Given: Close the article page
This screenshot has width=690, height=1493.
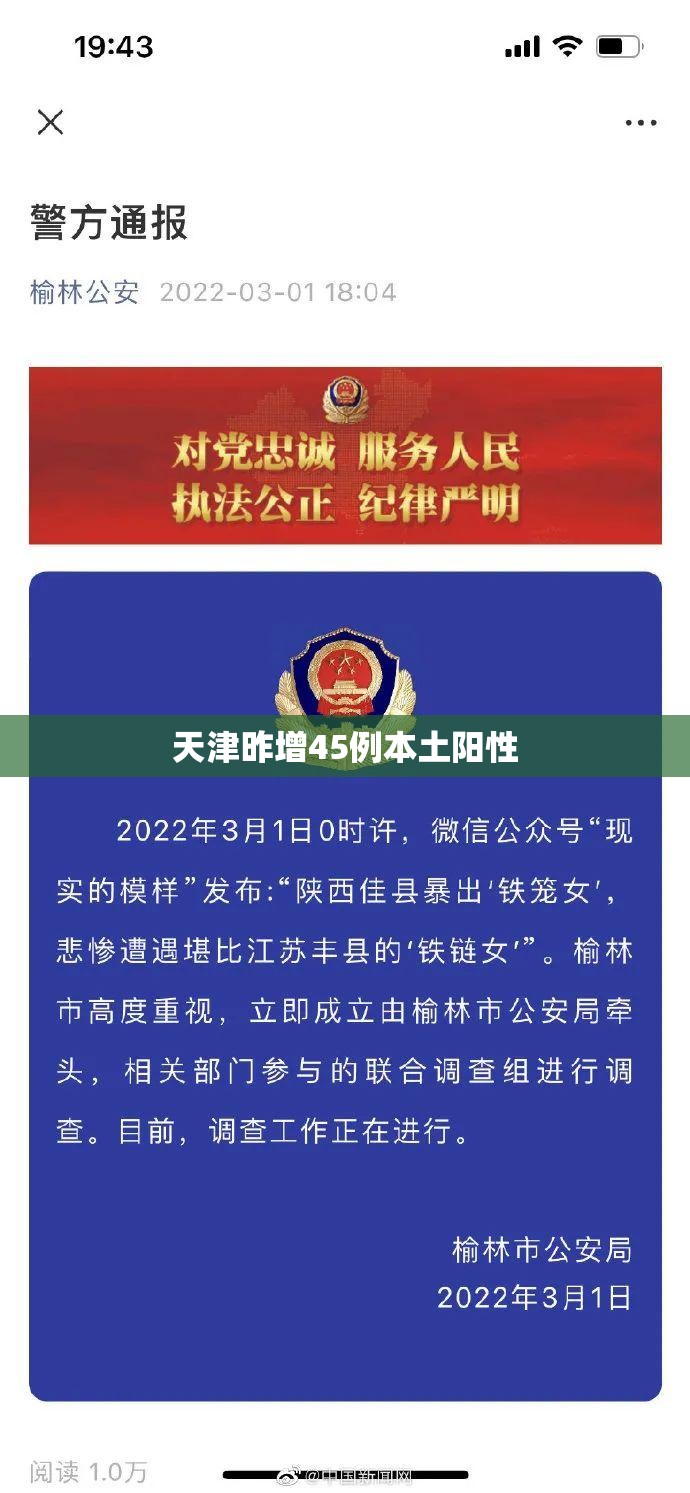Looking at the screenshot, I should coord(50,122).
